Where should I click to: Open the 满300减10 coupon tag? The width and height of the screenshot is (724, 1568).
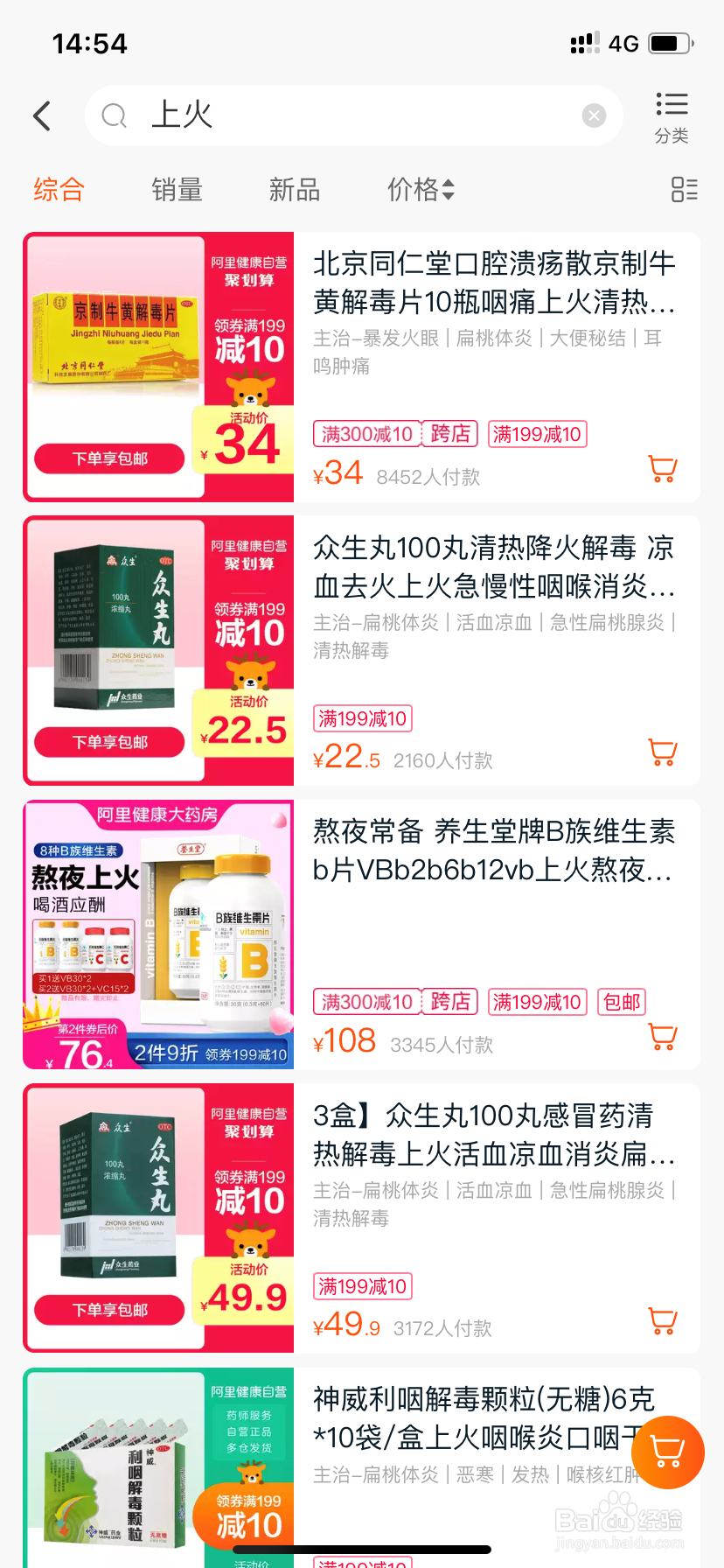coord(366,433)
